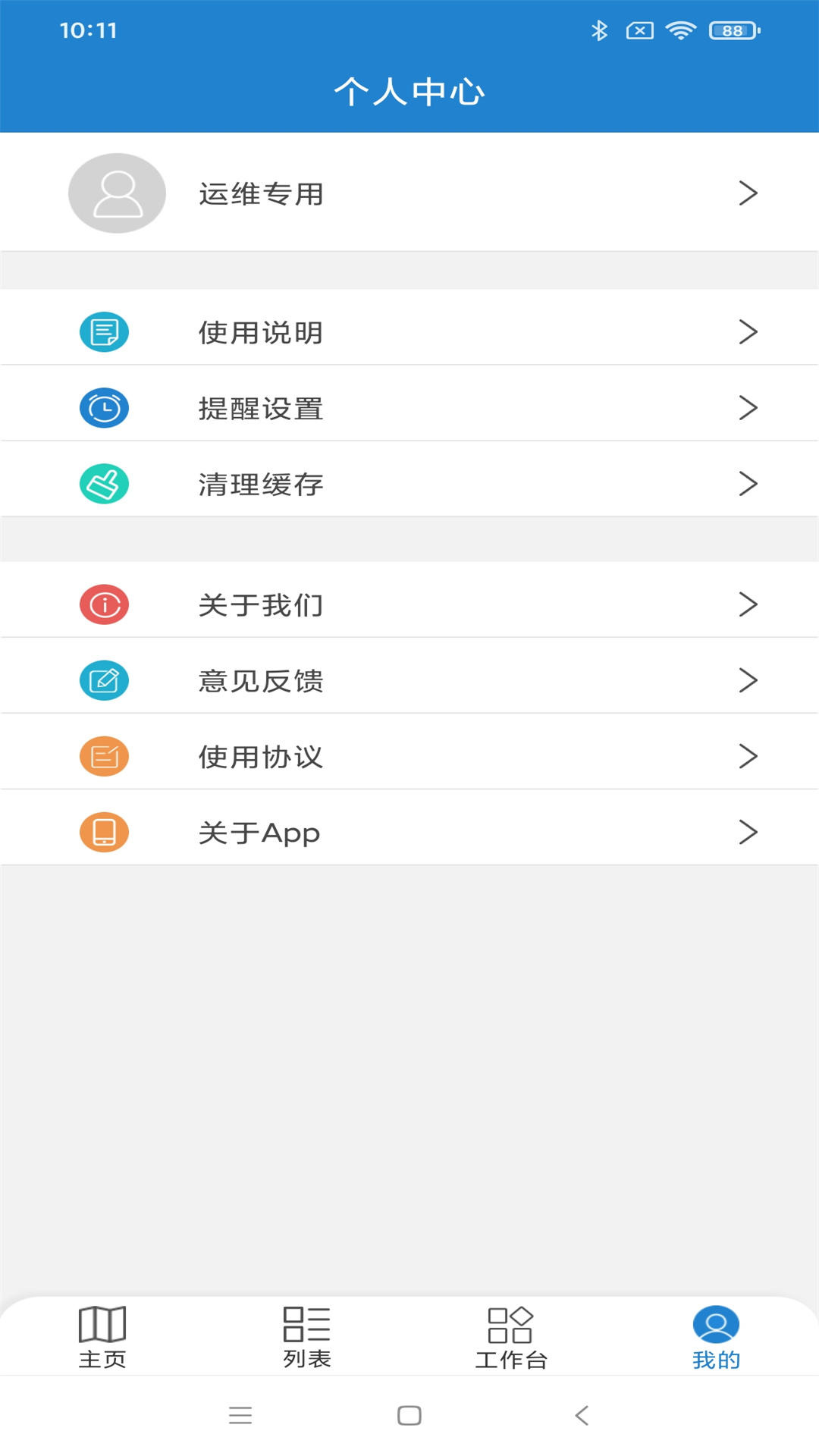Viewport: 819px width, 1456px height.
Task: Select the 关于App phone icon
Action: pos(104,832)
